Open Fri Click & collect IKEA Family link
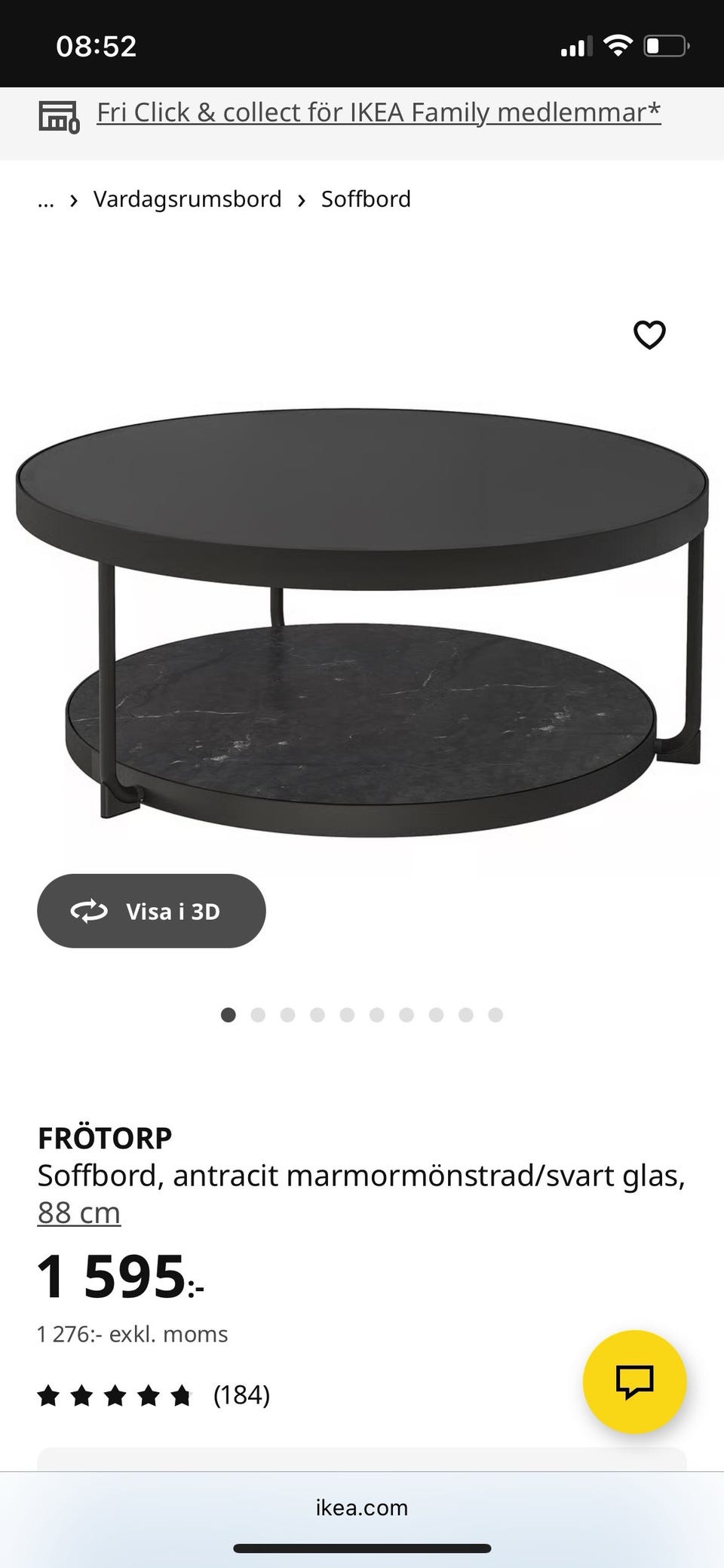The image size is (724, 1568). click(x=379, y=113)
